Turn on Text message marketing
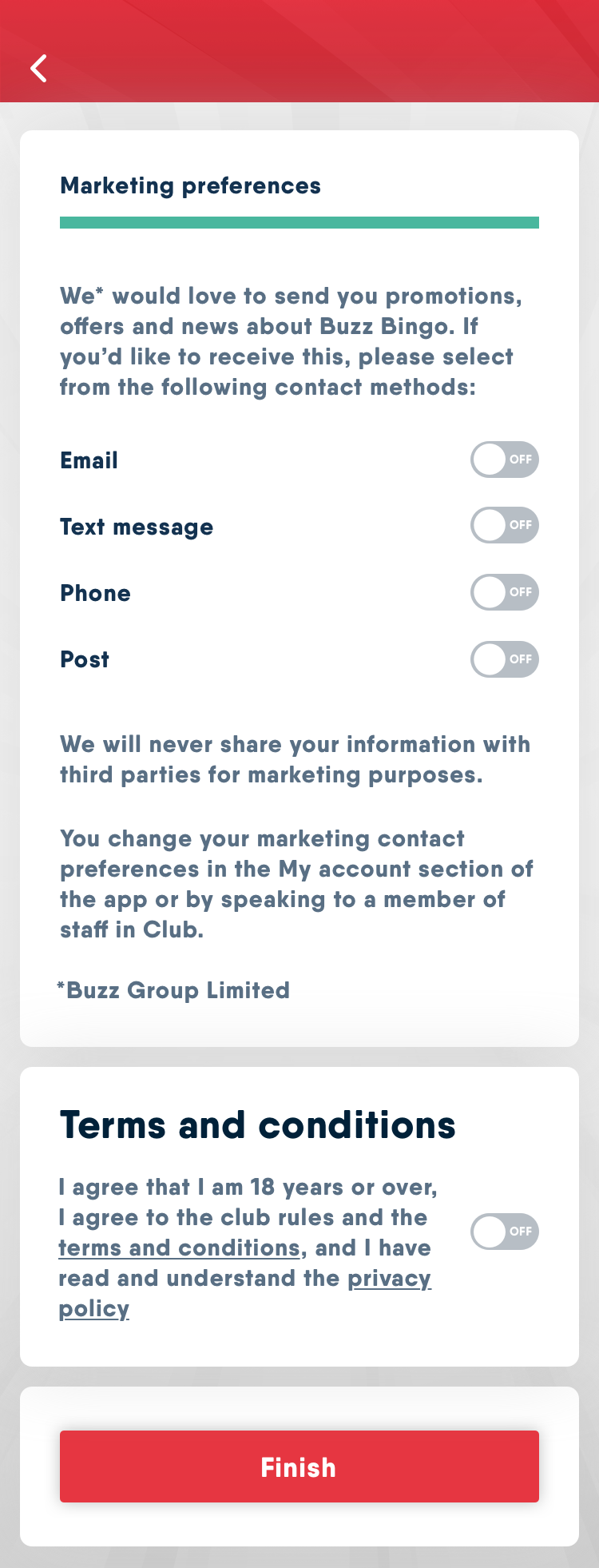599x1568 pixels. click(504, 526)
